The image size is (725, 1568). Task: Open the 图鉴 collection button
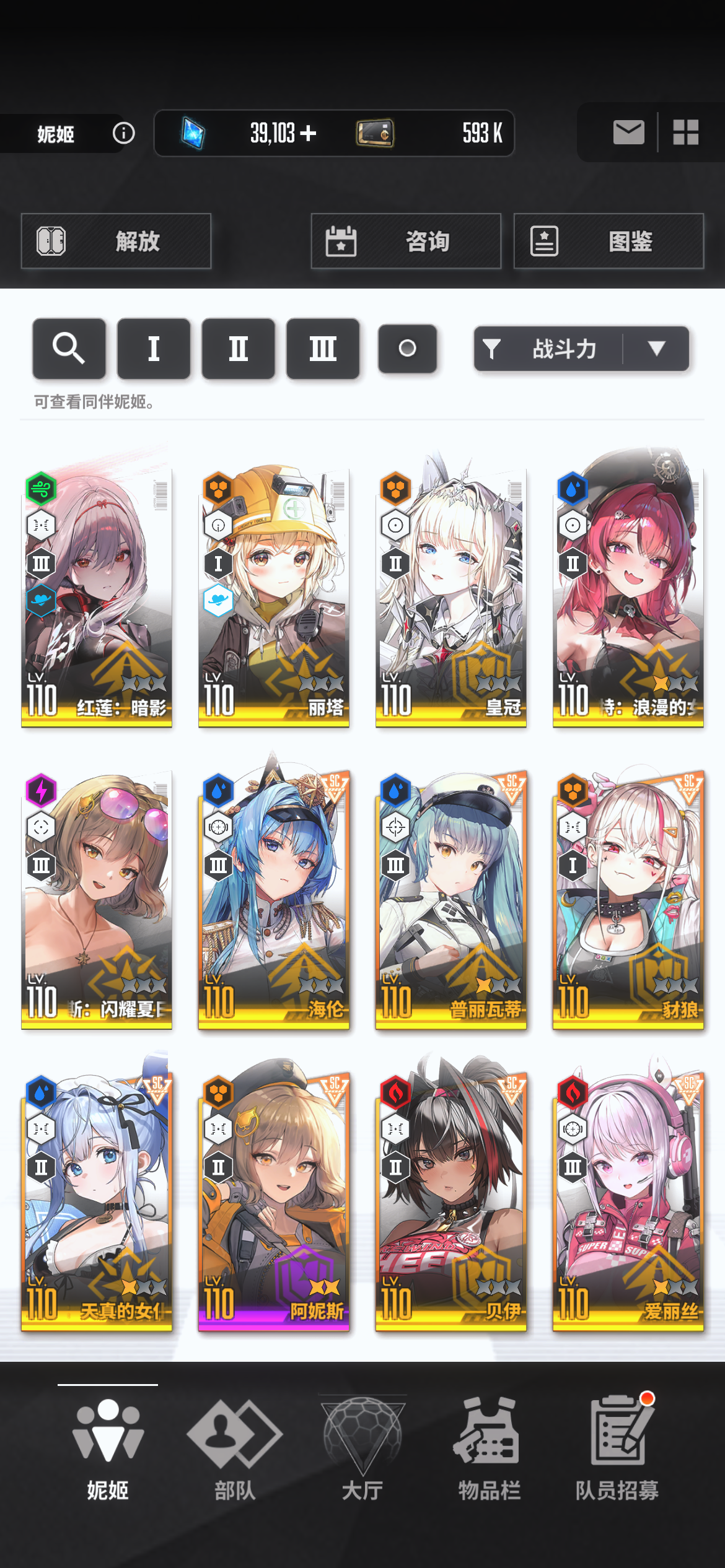(x=609, y=241)
